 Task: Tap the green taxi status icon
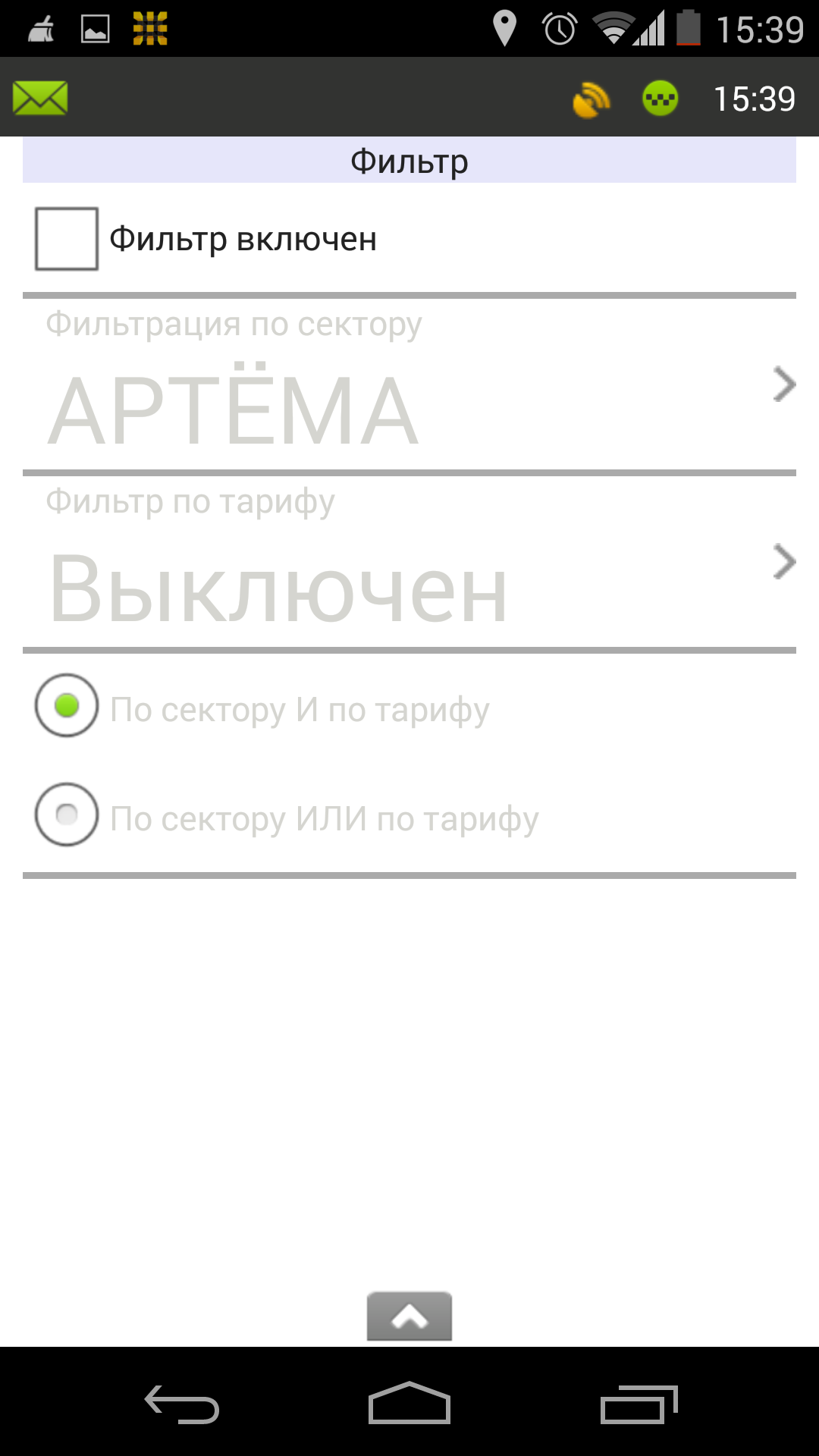pyautogui.click(x=660, y=99)
